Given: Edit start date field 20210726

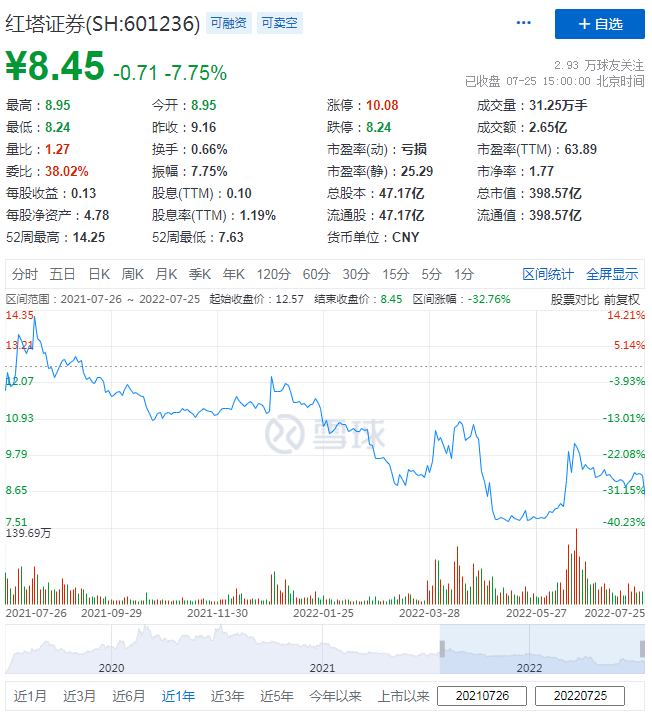Looking at the screenshot, I should pyautogui.click(x=484, y=696).
